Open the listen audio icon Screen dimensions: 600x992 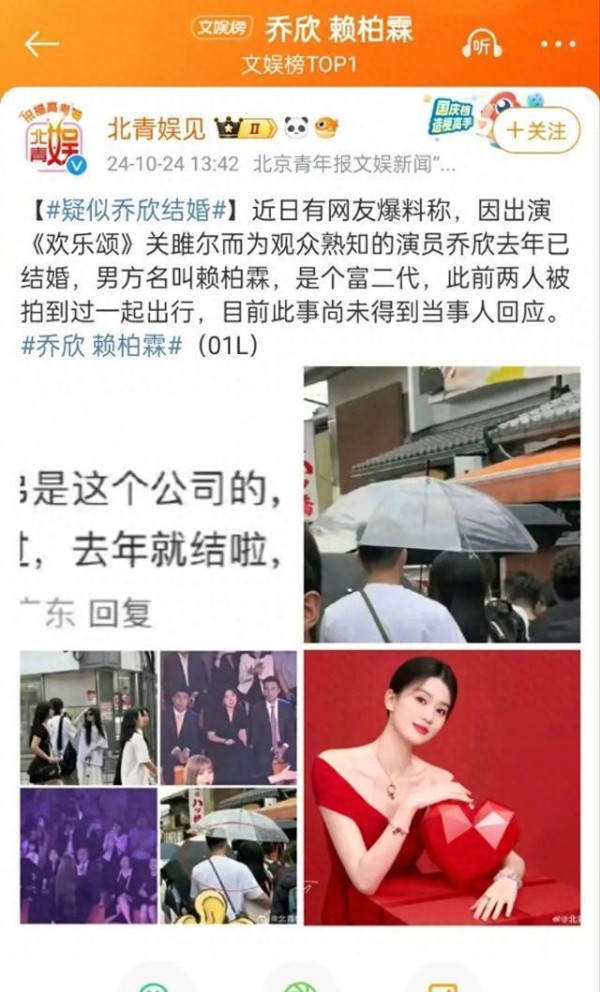pos(481,43)
